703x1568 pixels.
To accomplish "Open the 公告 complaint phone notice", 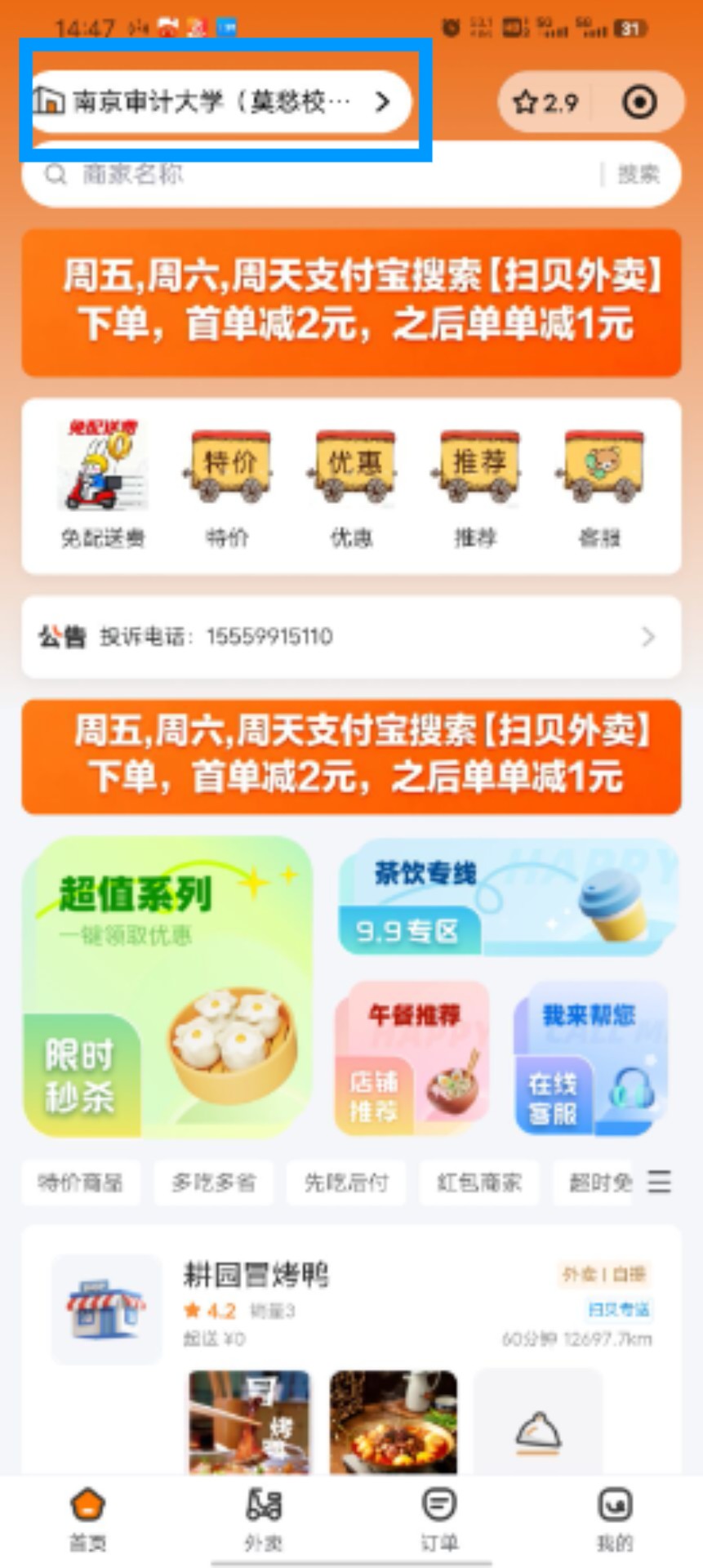I will pos(351,636).
